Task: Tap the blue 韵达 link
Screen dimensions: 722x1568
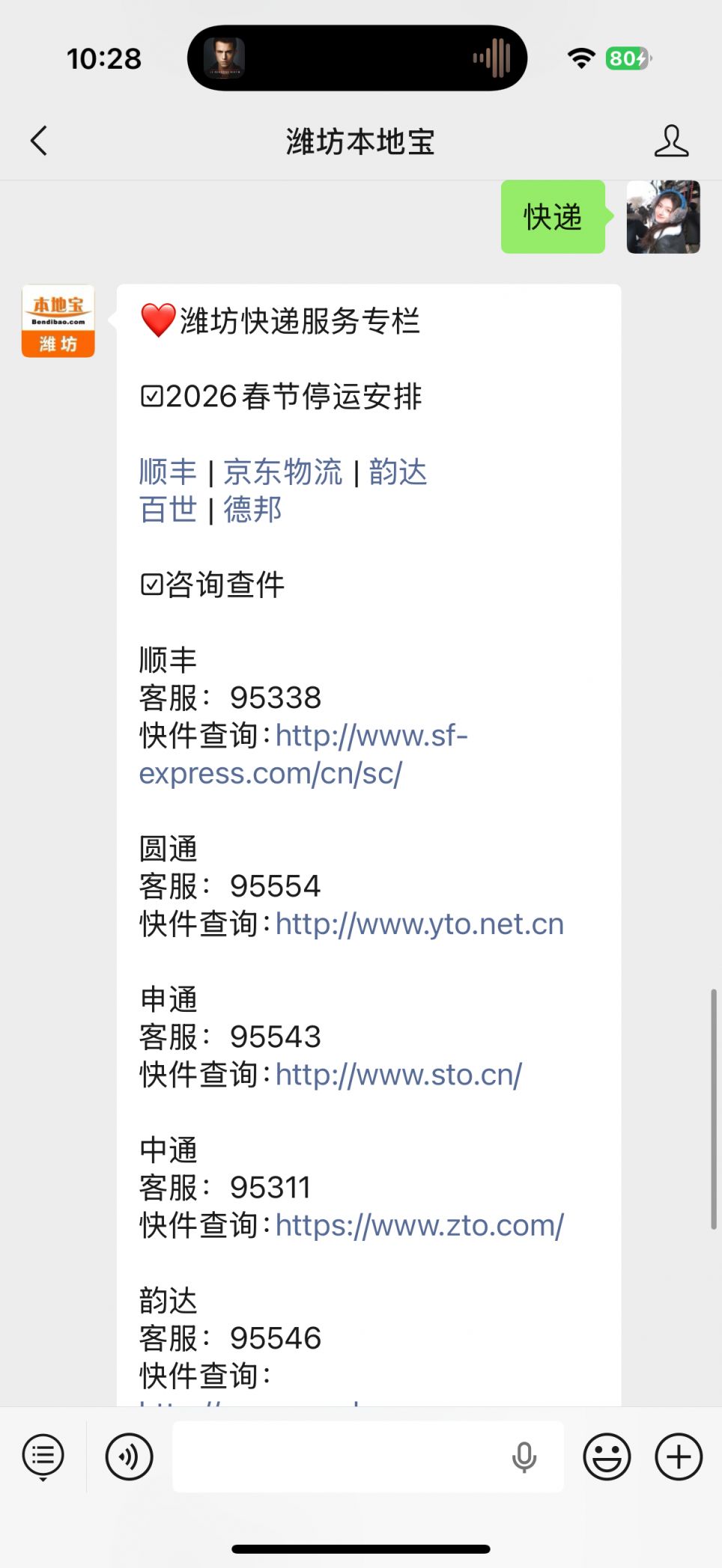Action: click(x=398, y=472)
